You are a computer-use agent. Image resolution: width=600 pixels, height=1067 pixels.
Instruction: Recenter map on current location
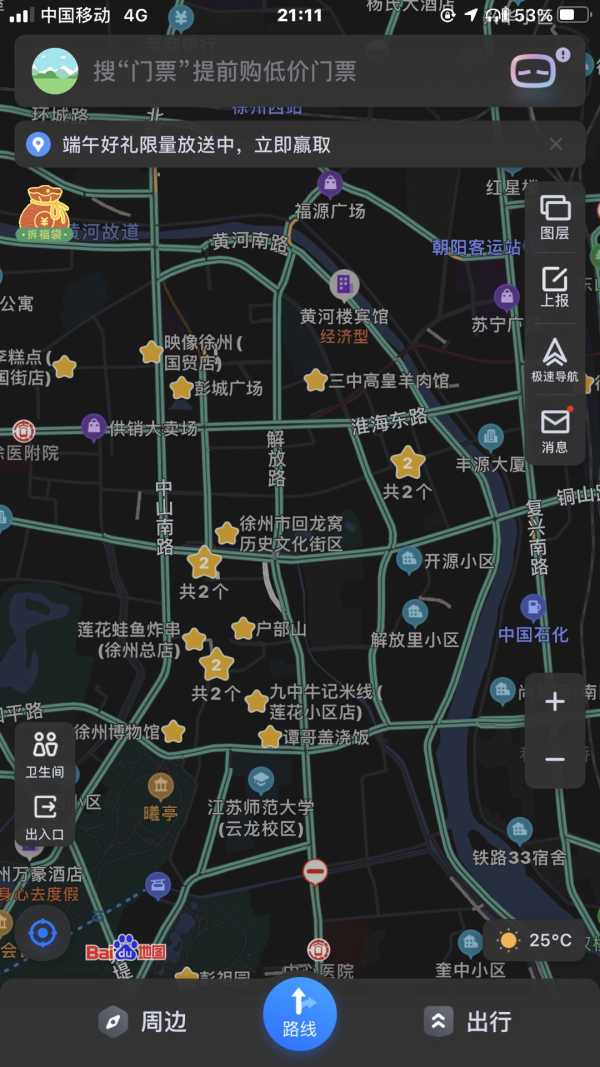point(42,934)
